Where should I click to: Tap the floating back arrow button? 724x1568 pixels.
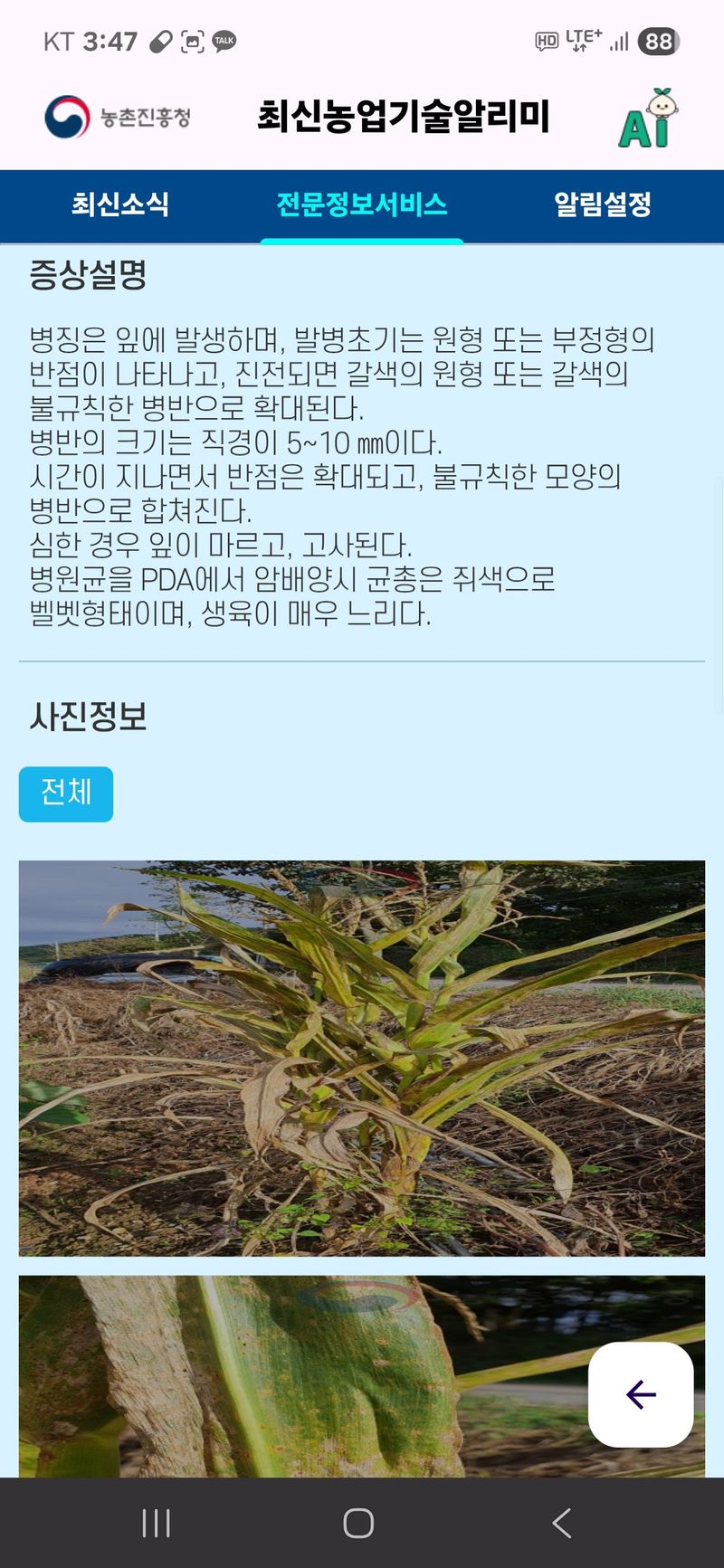click(641, 1394)
